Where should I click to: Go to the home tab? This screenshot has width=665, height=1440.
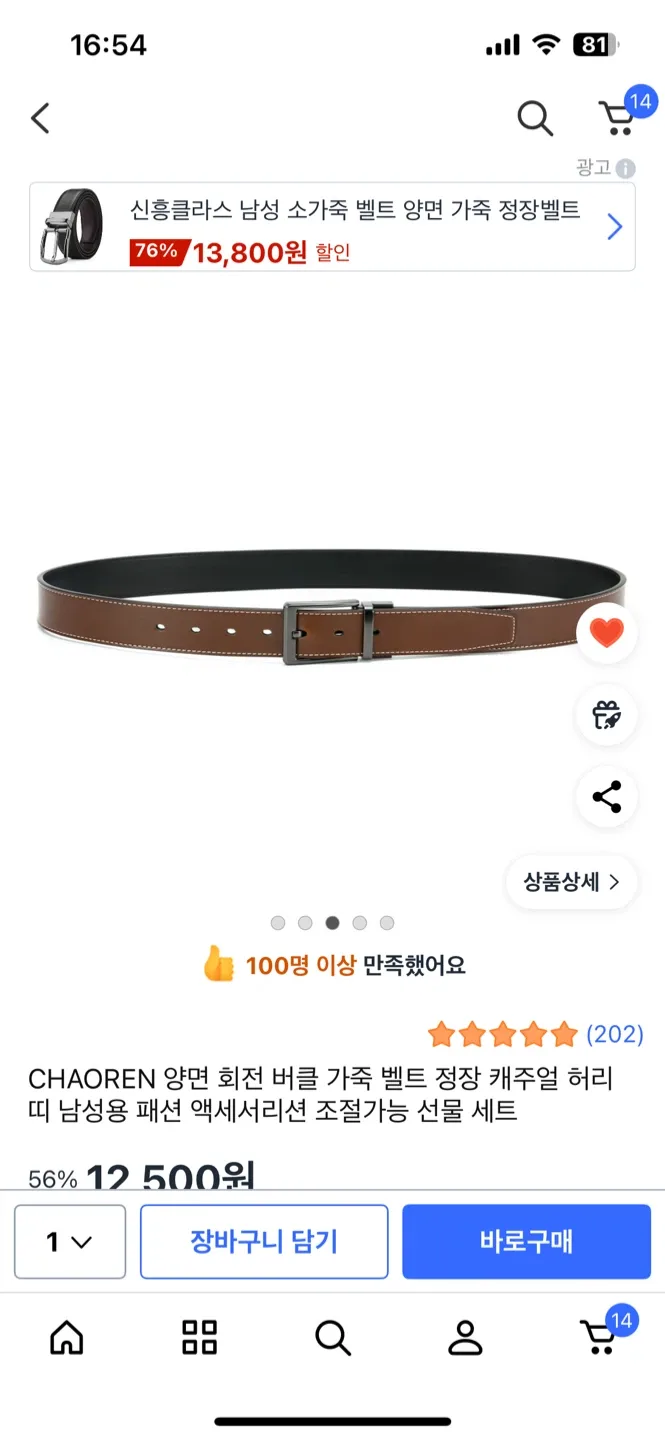(x=67, y=1337)
